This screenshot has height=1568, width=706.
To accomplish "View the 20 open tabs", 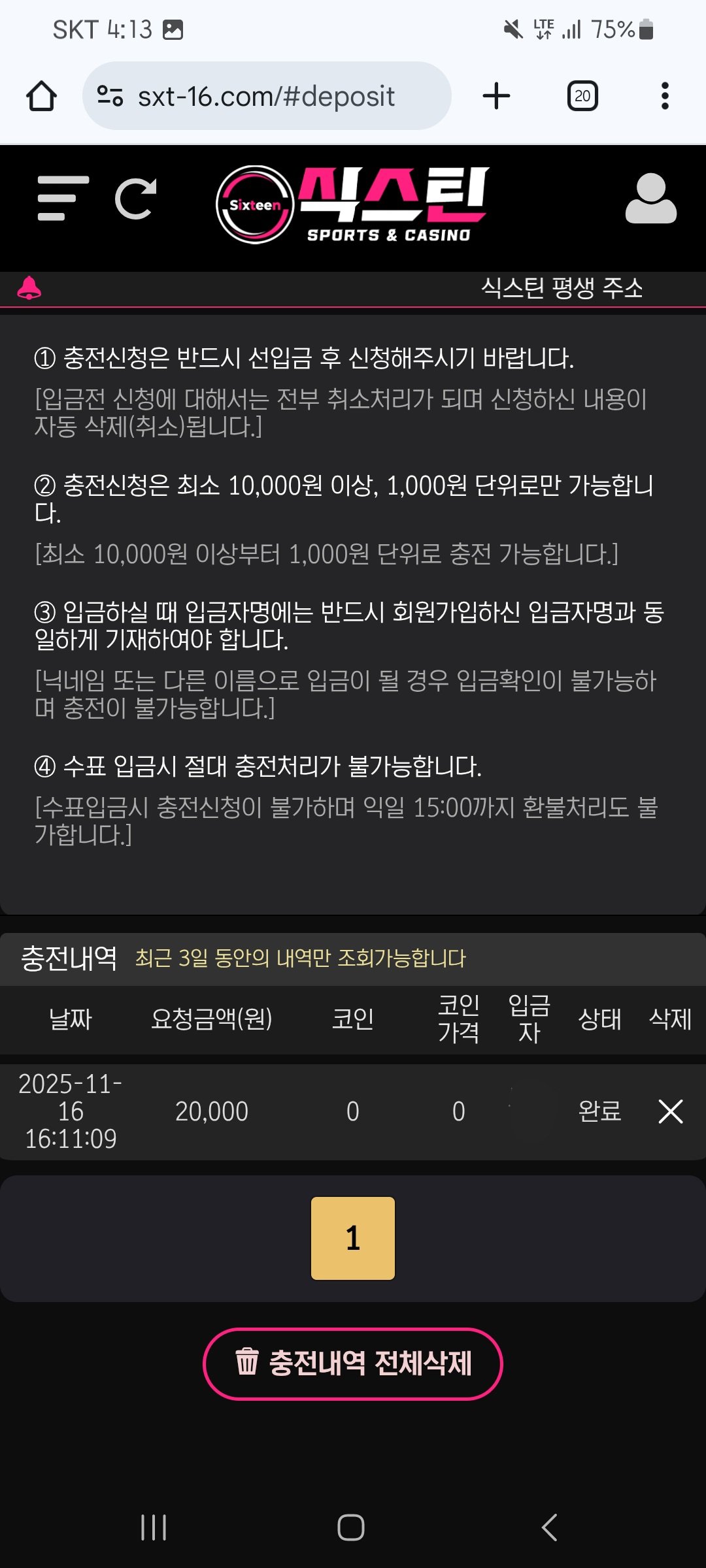I will (x=582, y=96).
